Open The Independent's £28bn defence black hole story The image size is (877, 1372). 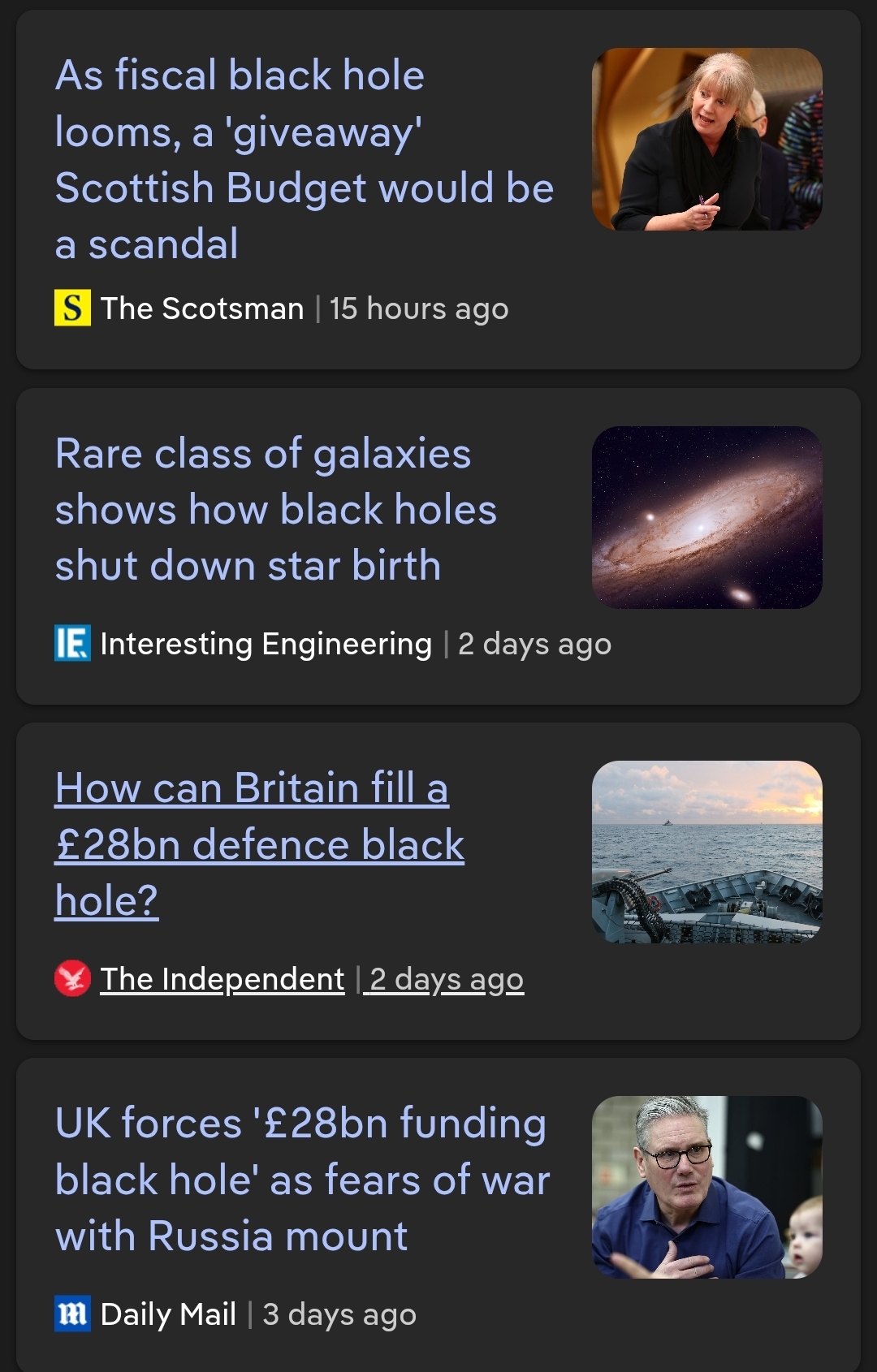coord(259,843)
